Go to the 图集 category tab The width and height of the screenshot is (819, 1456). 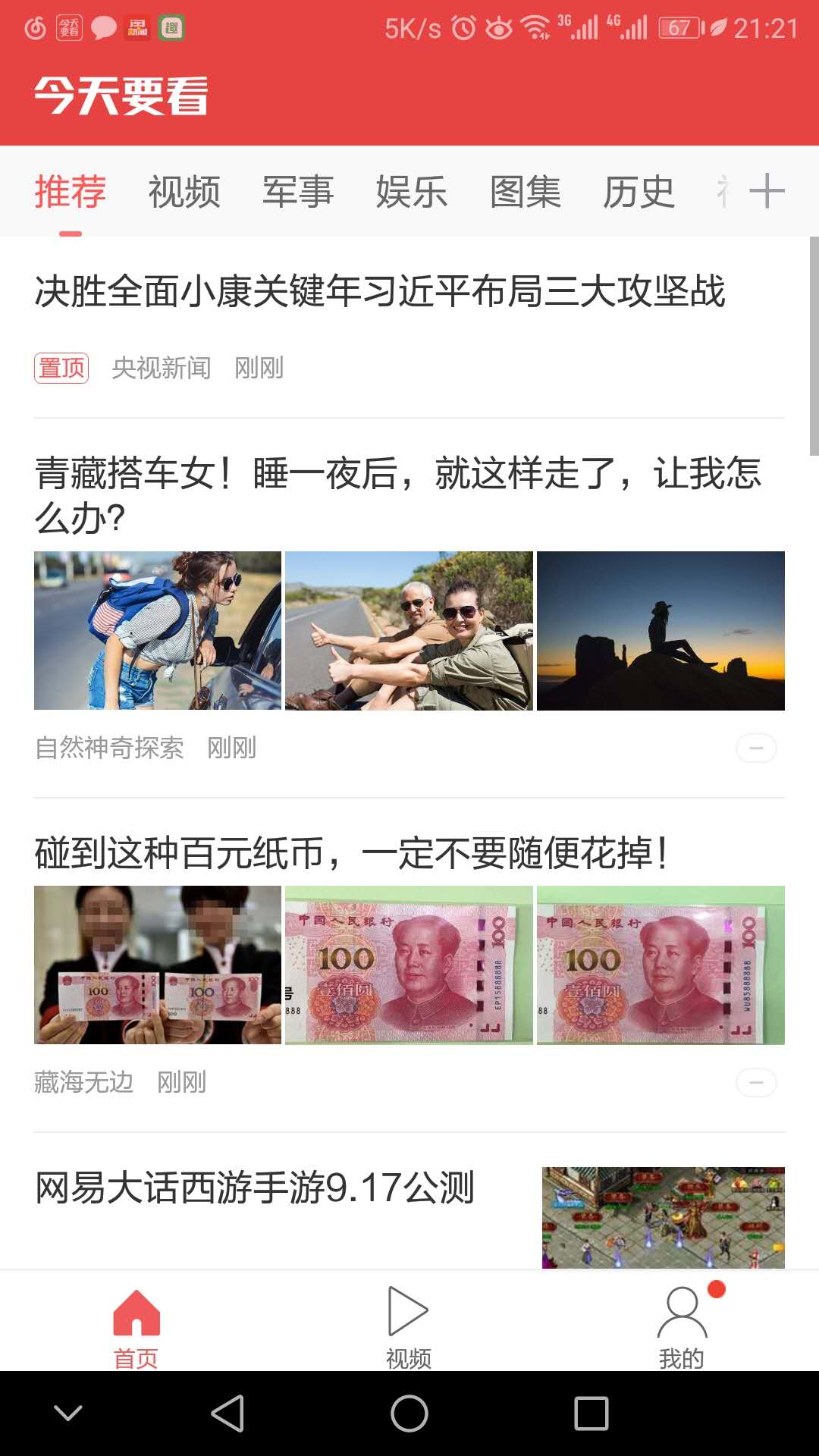[x=526, y=191]
